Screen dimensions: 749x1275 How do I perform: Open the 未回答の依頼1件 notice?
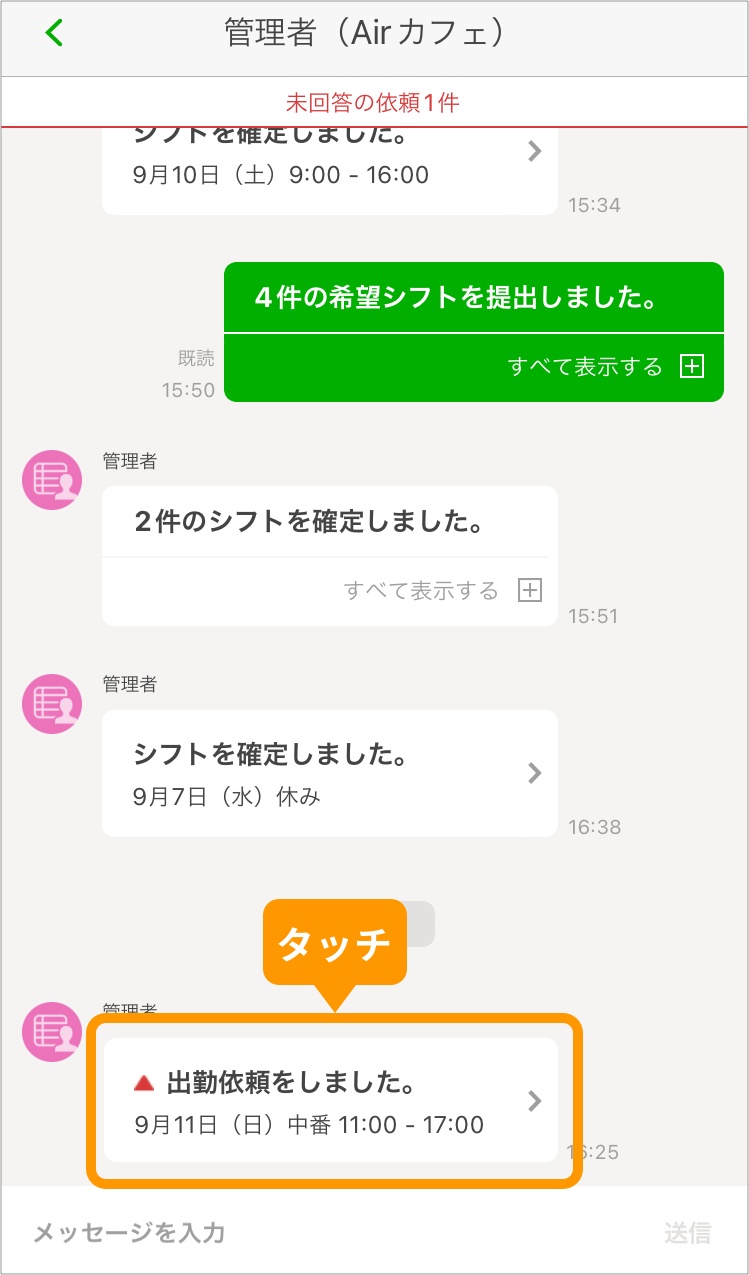click(x=374, y=101)
